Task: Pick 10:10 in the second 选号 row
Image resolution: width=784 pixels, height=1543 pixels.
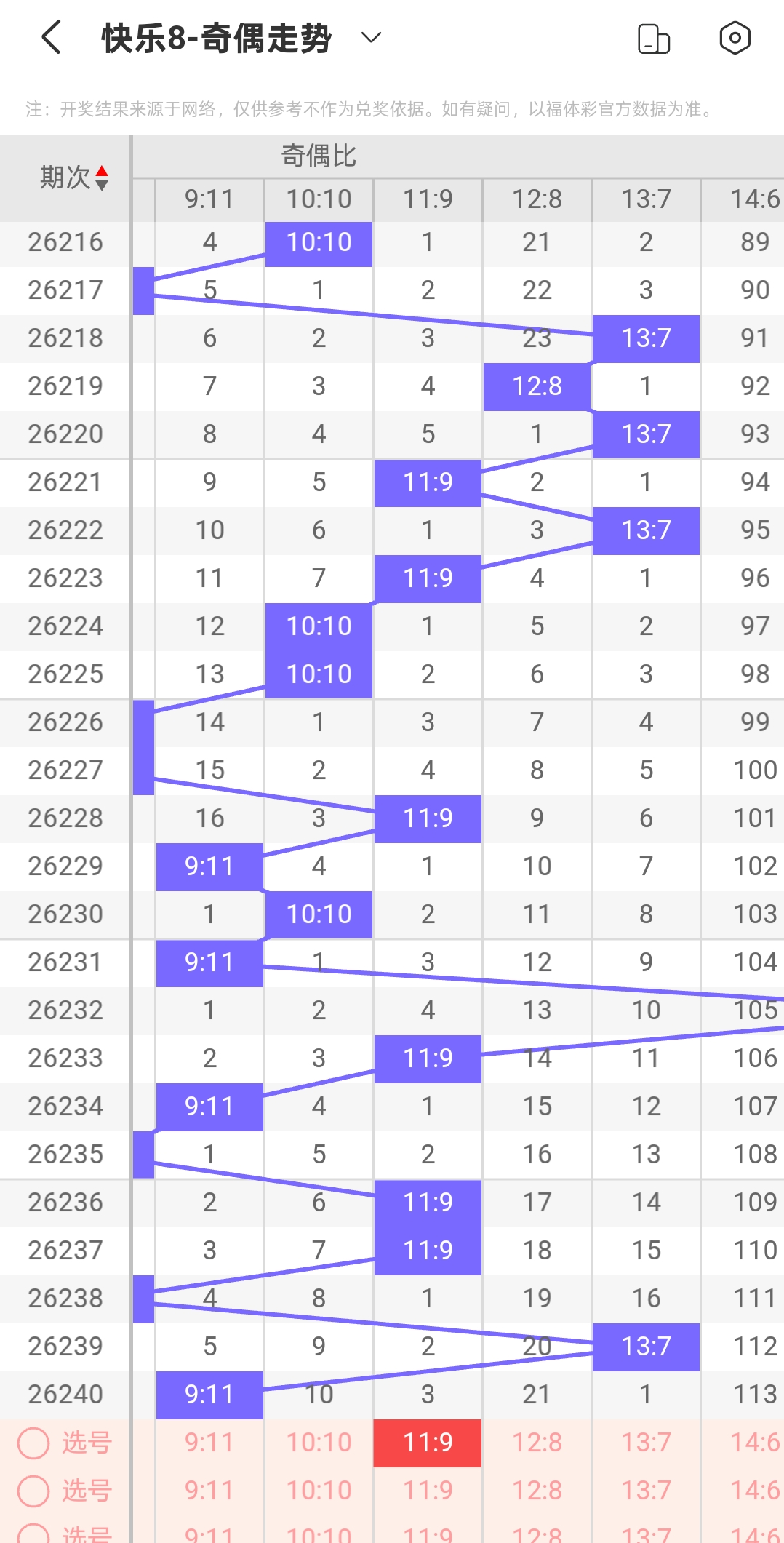Action: 319,1491
